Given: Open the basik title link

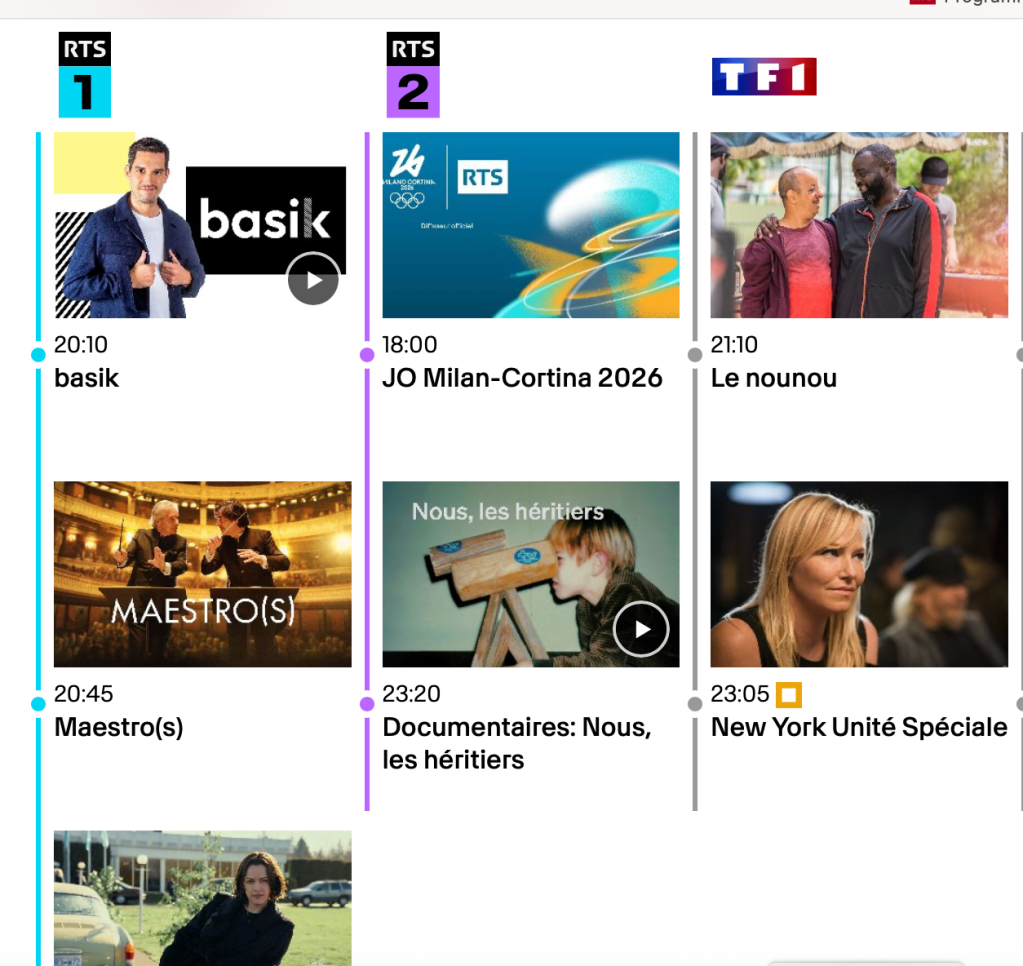Looking at the screenshot, I should (x=87, y=378).
